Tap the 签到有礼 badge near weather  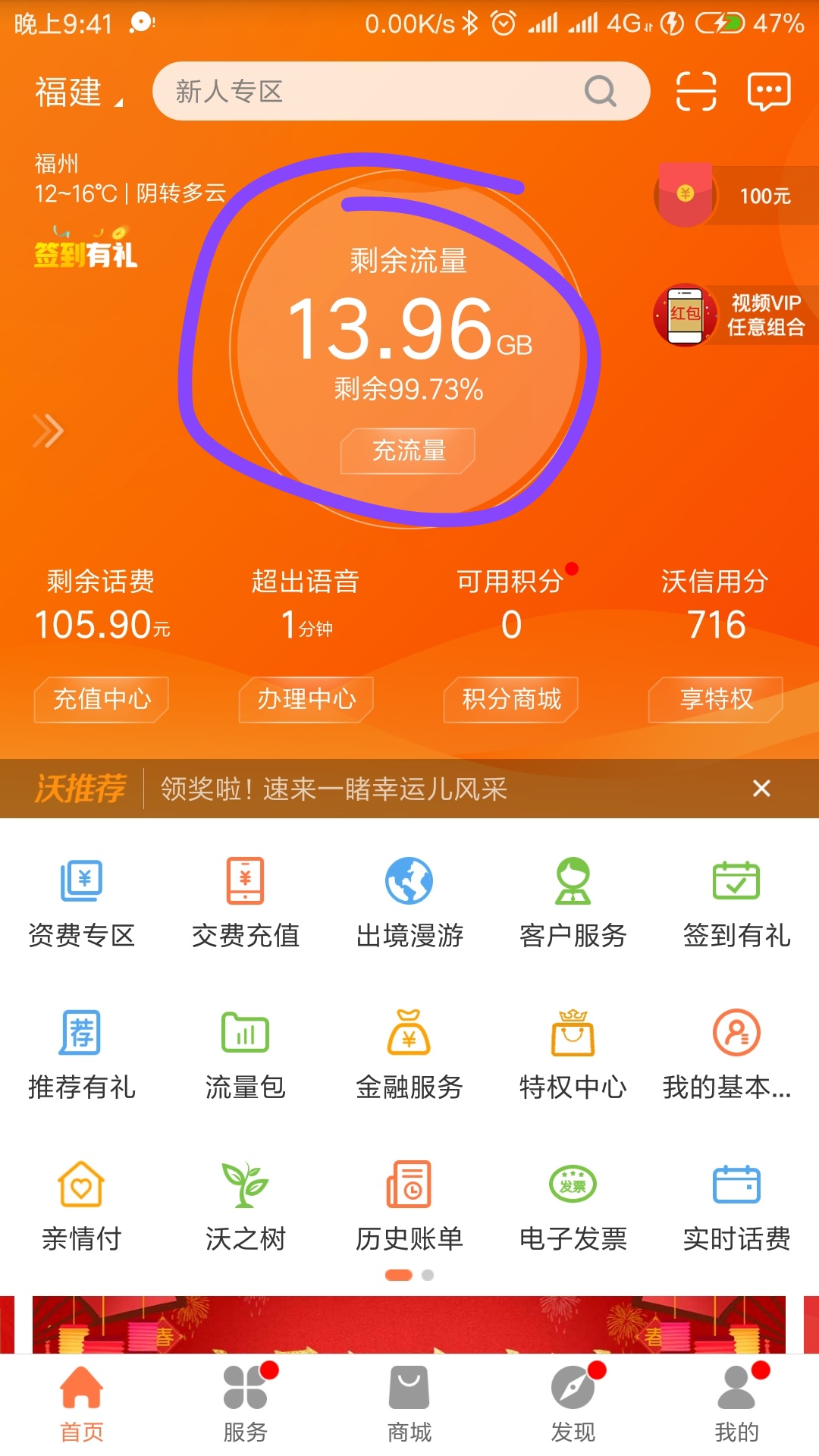coord(86,249)
